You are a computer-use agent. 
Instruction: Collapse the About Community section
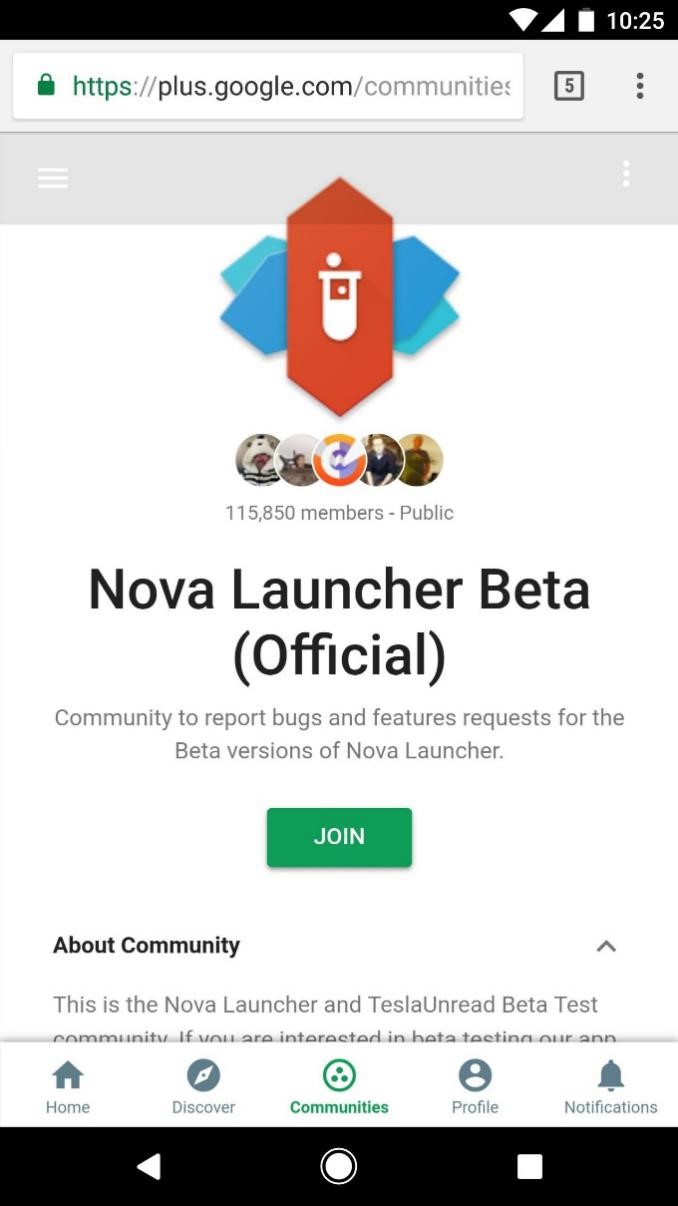[606, 946]
